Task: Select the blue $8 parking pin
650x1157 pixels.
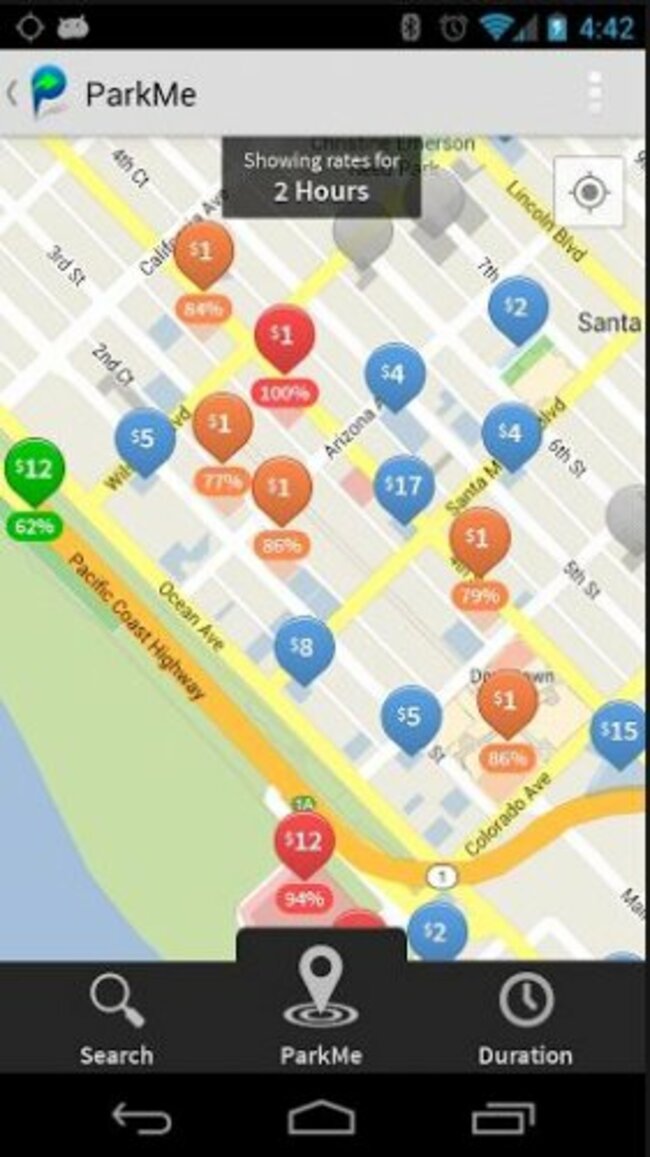Action: click(304, 648)
